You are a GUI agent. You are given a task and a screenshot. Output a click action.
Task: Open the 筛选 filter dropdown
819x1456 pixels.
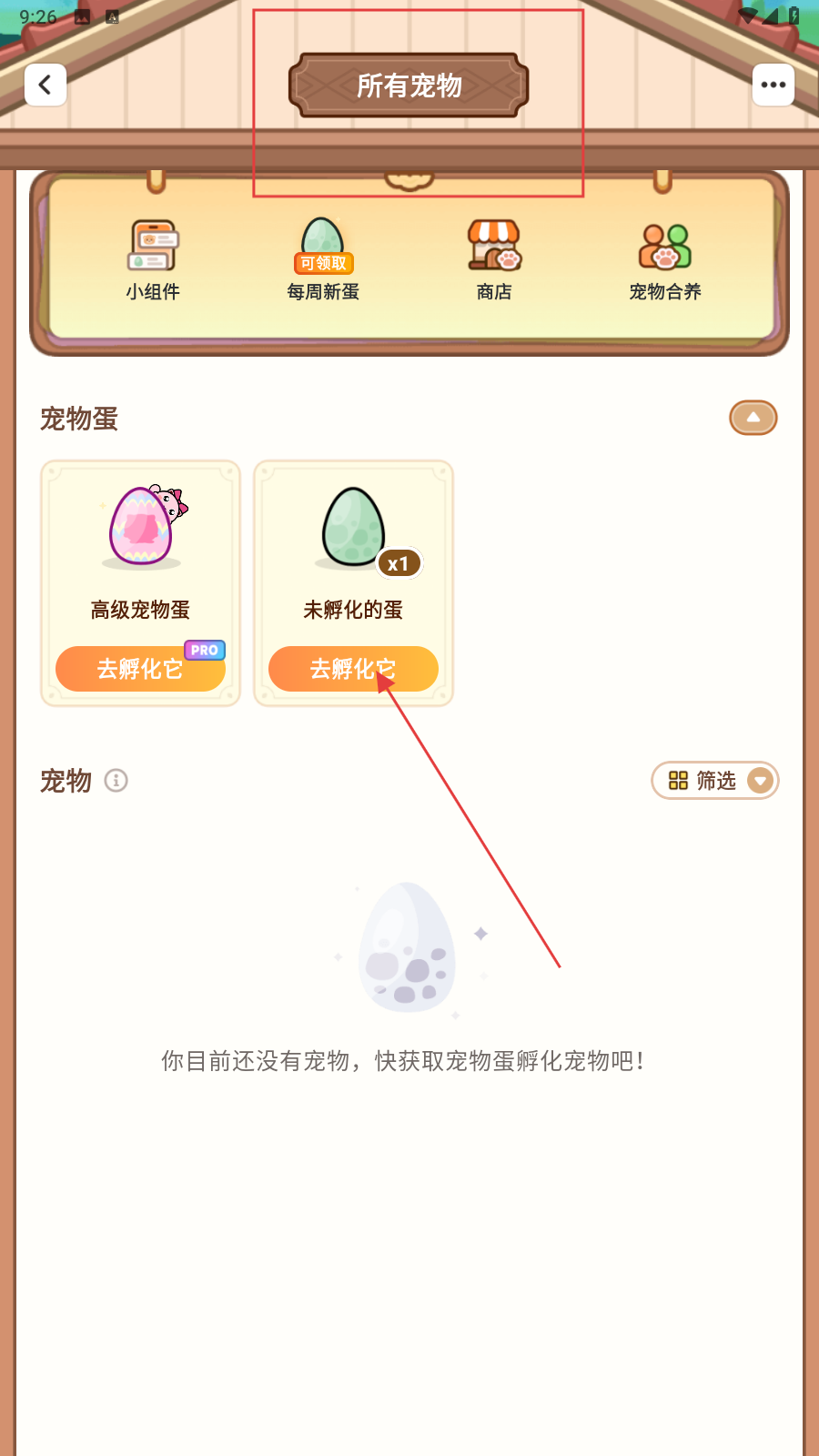click(x=715, y=781)
